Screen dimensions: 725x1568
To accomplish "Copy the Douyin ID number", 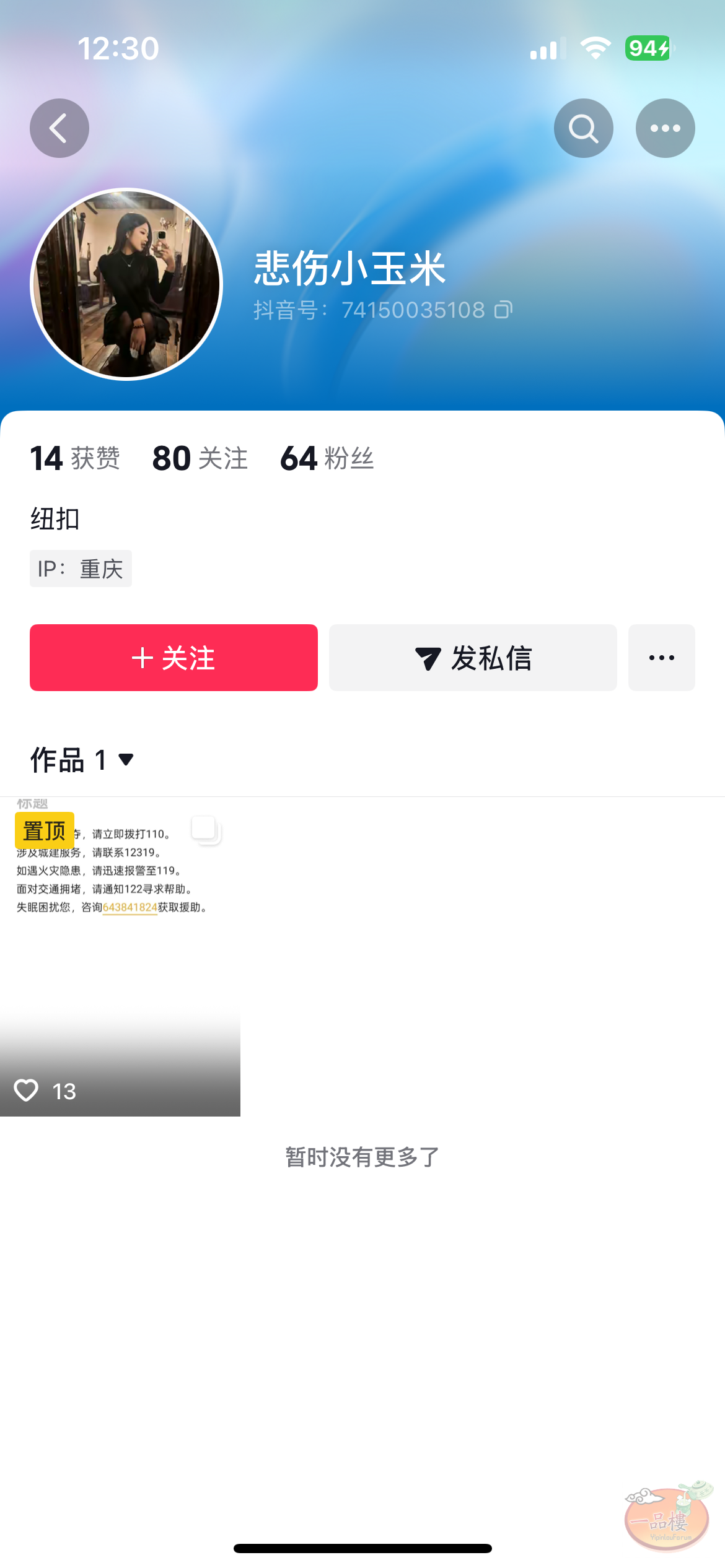I will pyautogui.click(x=503, y=310).
